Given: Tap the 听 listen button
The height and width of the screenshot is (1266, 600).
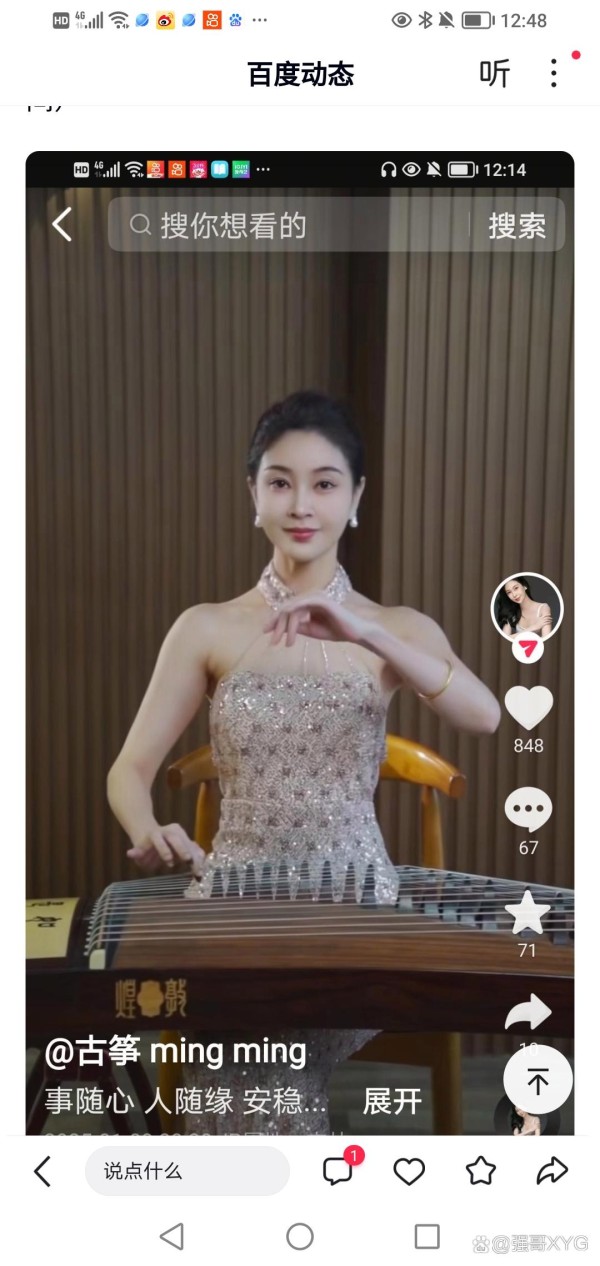Looking at the screenshot, I should click(494, 74).
